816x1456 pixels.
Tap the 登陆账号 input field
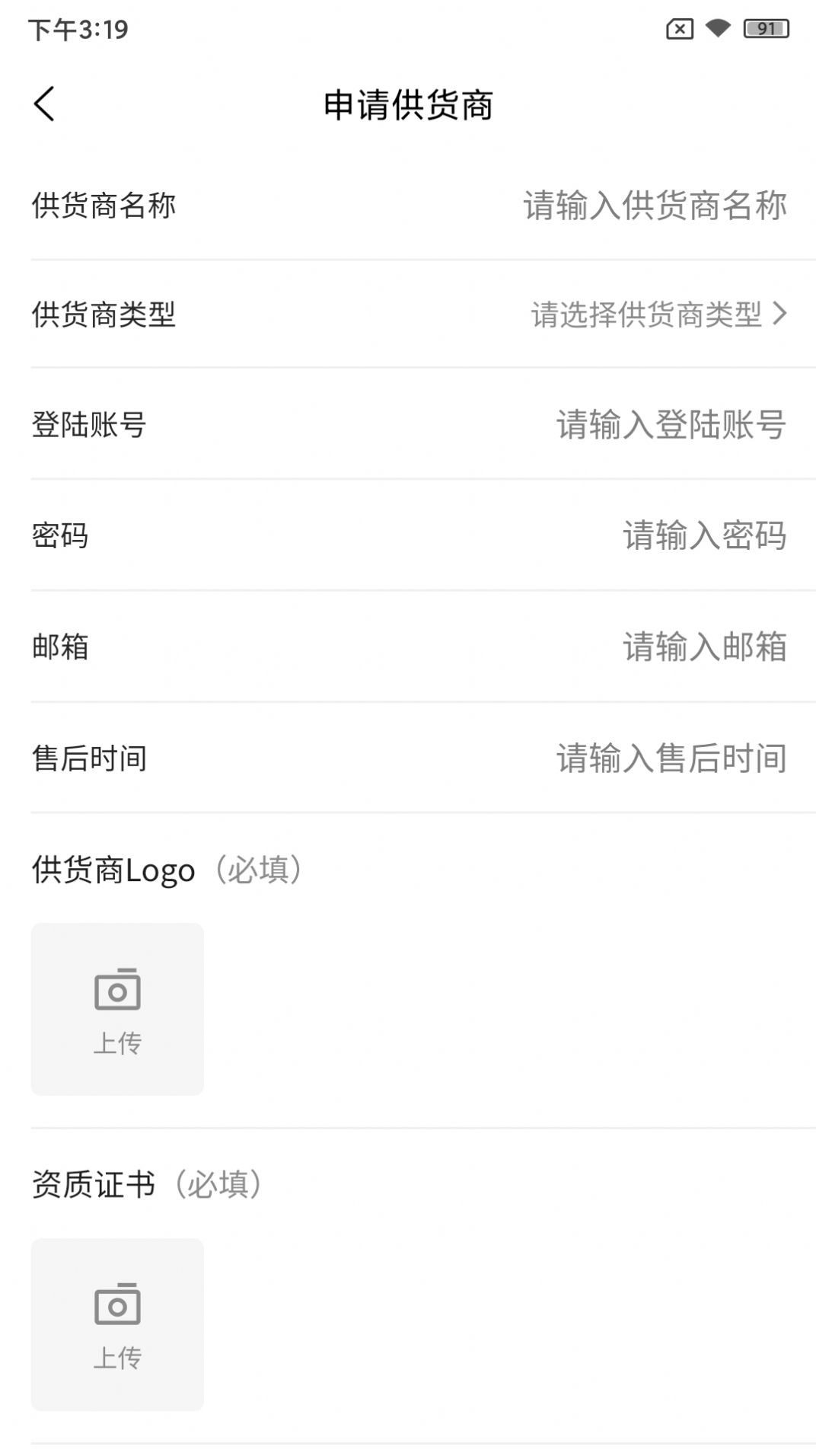670,424
